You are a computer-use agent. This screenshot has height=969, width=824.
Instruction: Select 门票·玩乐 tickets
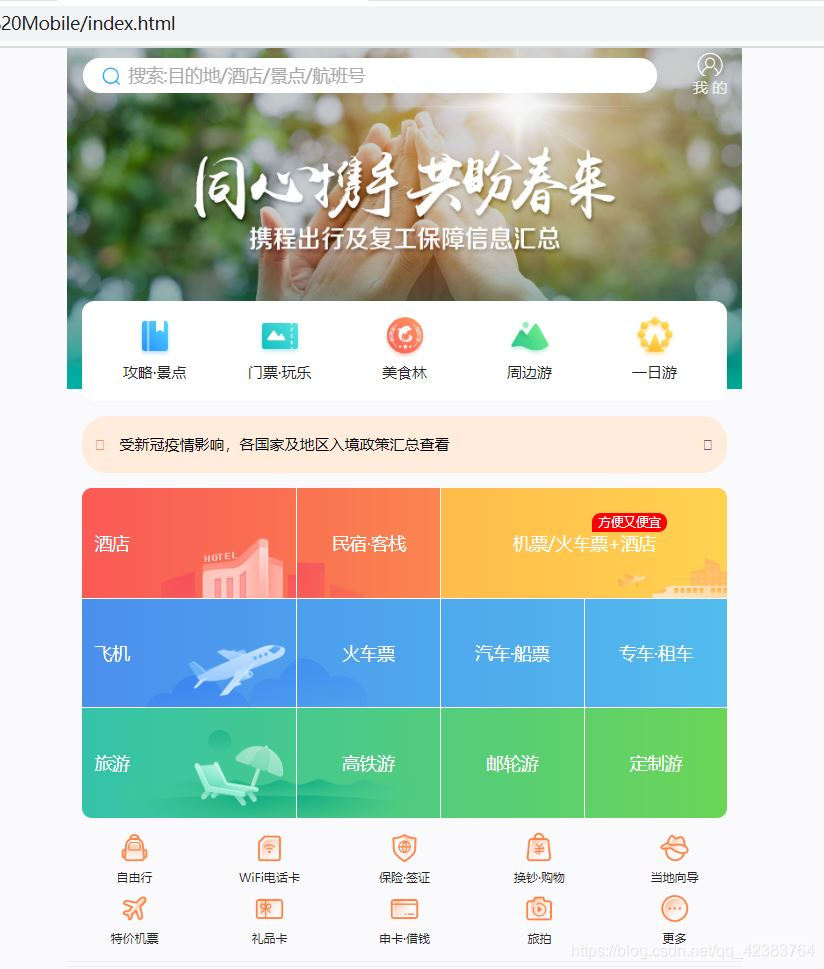[280, 349]
